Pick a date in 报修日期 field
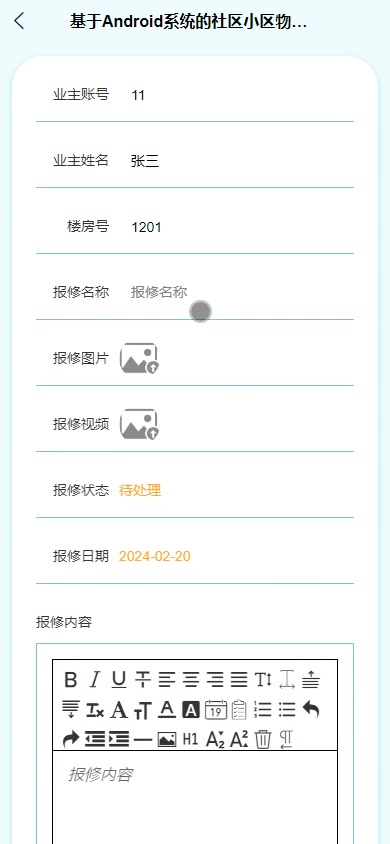This screenshot has width=390, height=844. (154, 556)
